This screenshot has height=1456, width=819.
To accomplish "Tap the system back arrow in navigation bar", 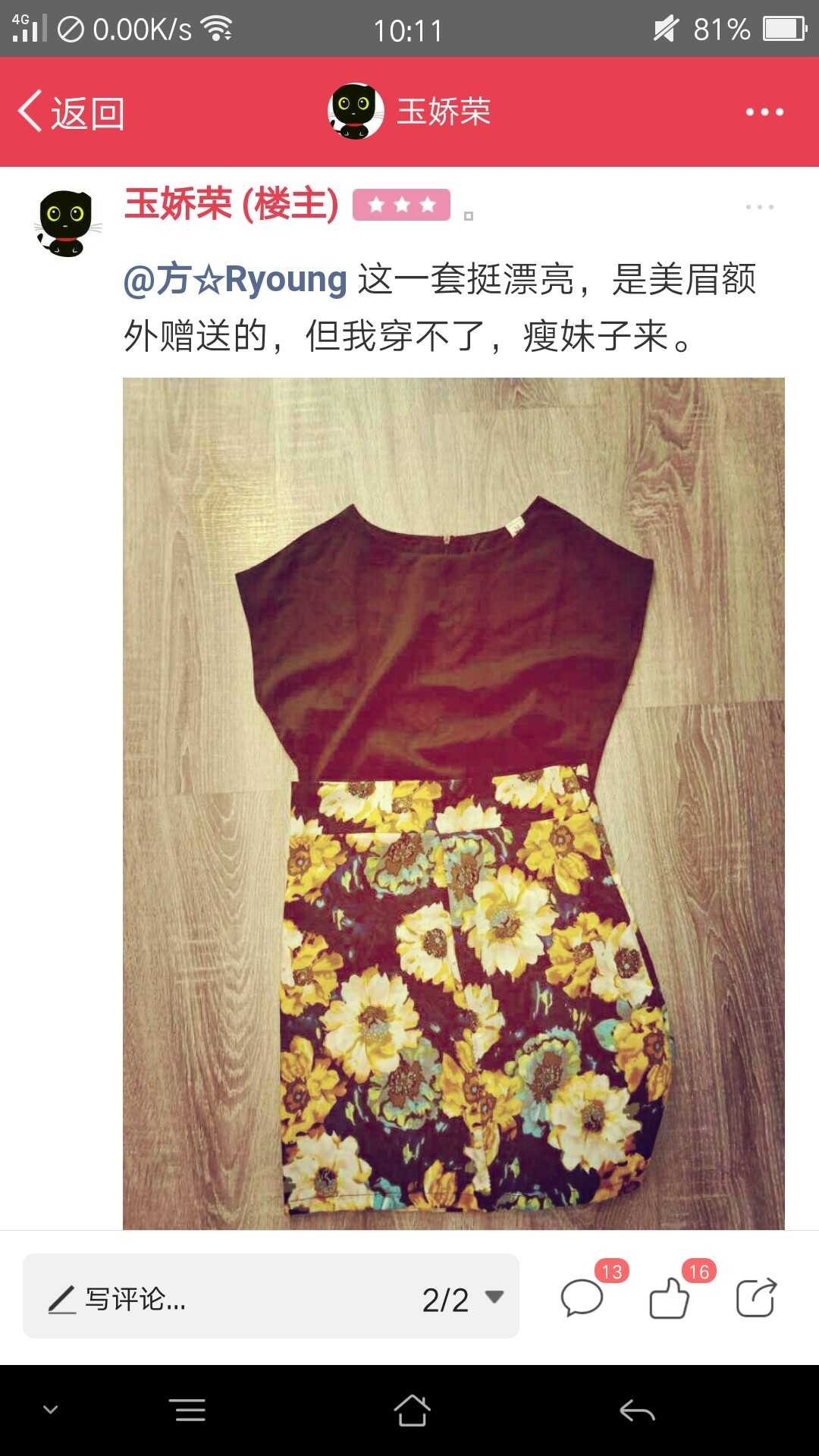I will pos(637,1410).
